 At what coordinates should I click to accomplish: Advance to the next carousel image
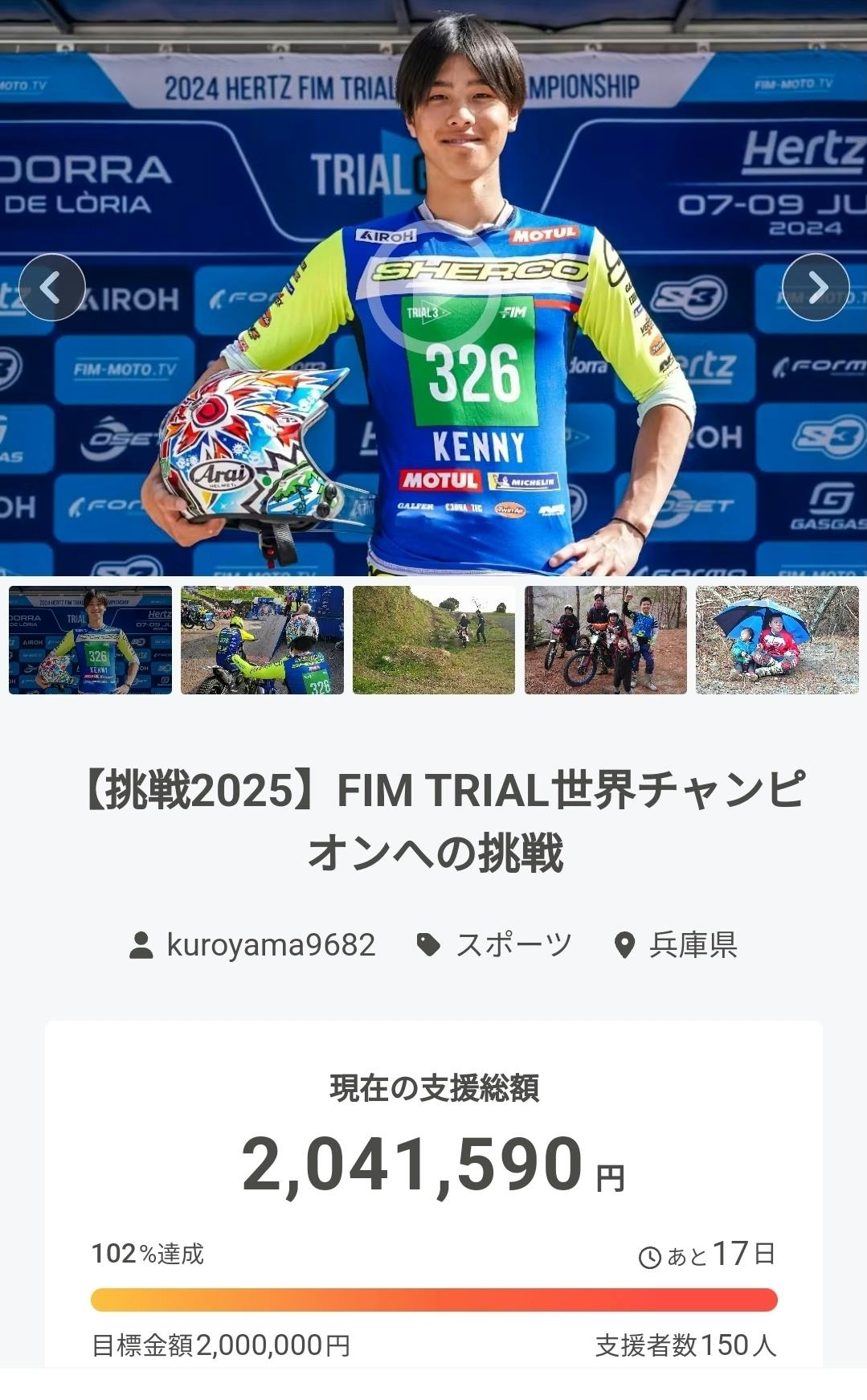tap(816, 287)
